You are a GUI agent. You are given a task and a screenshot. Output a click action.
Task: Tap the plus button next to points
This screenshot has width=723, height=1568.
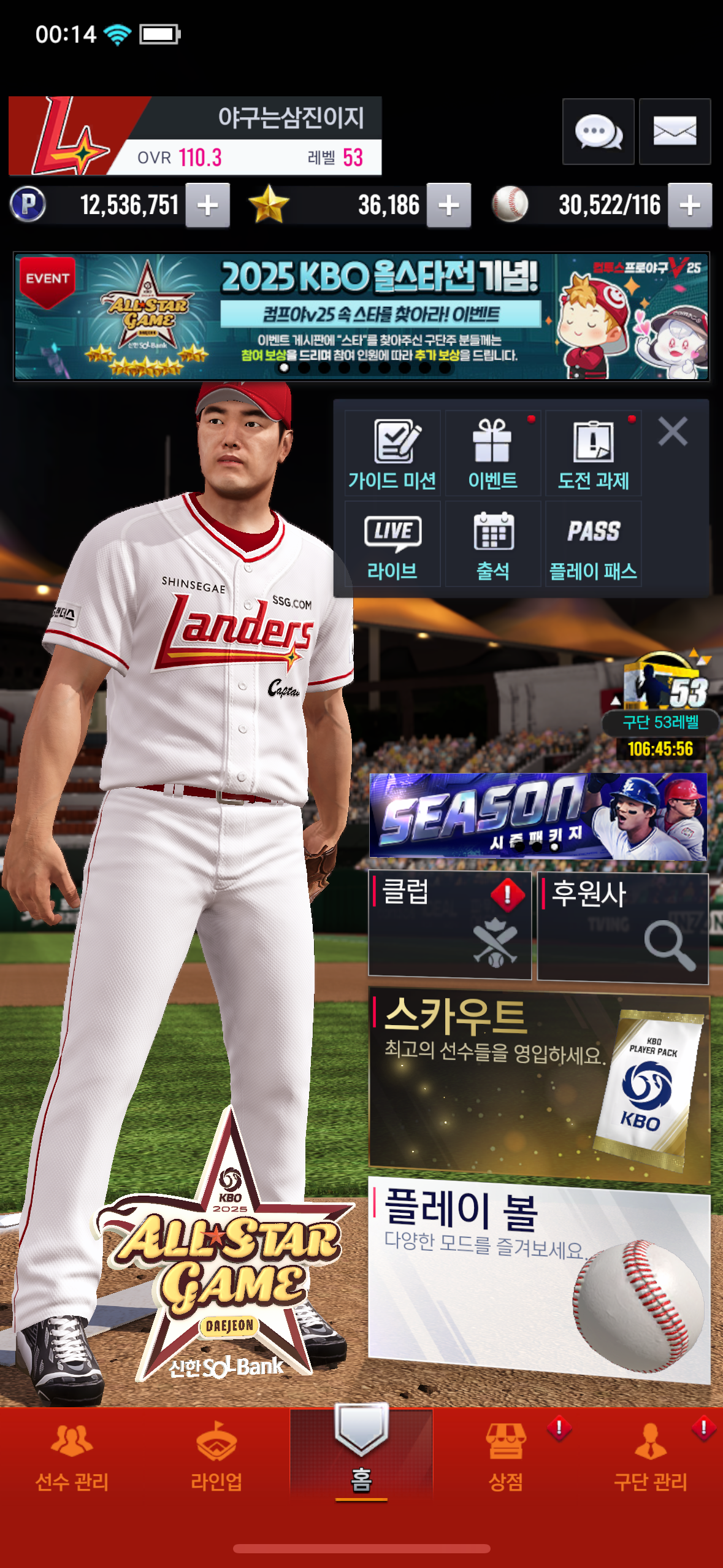(x=208, y=206)
